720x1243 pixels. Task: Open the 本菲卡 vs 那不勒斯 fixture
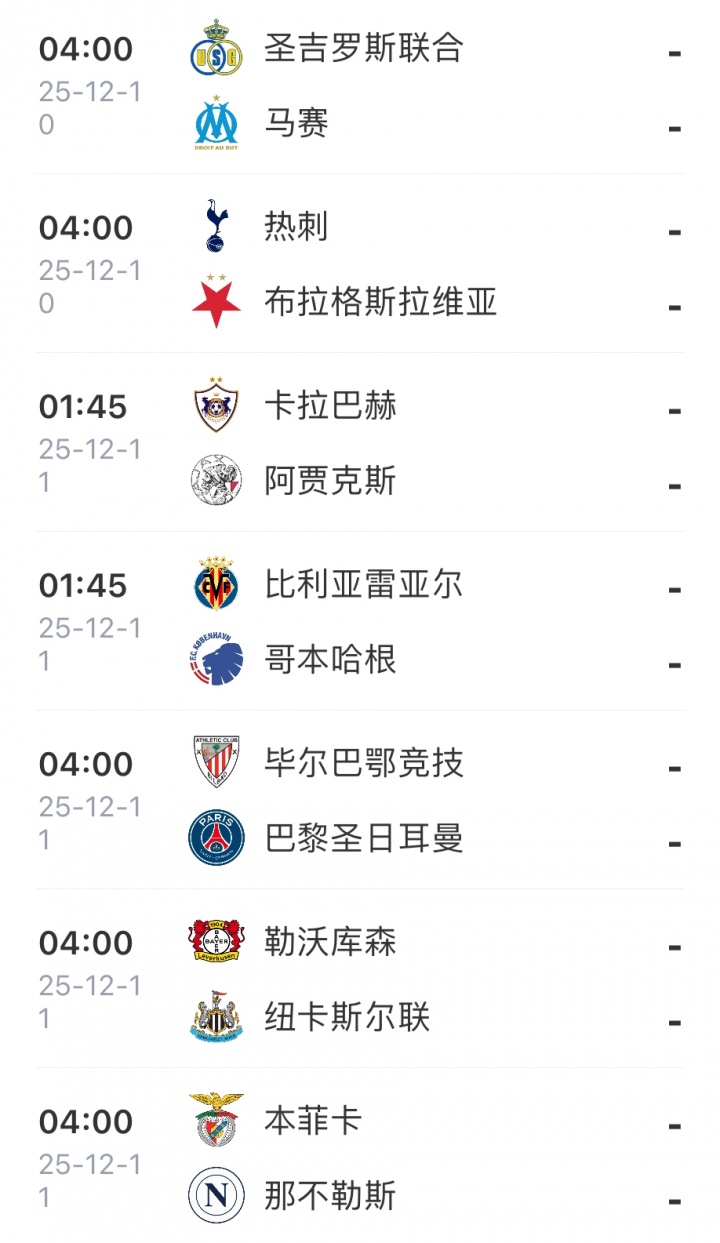coord(360,1159)
